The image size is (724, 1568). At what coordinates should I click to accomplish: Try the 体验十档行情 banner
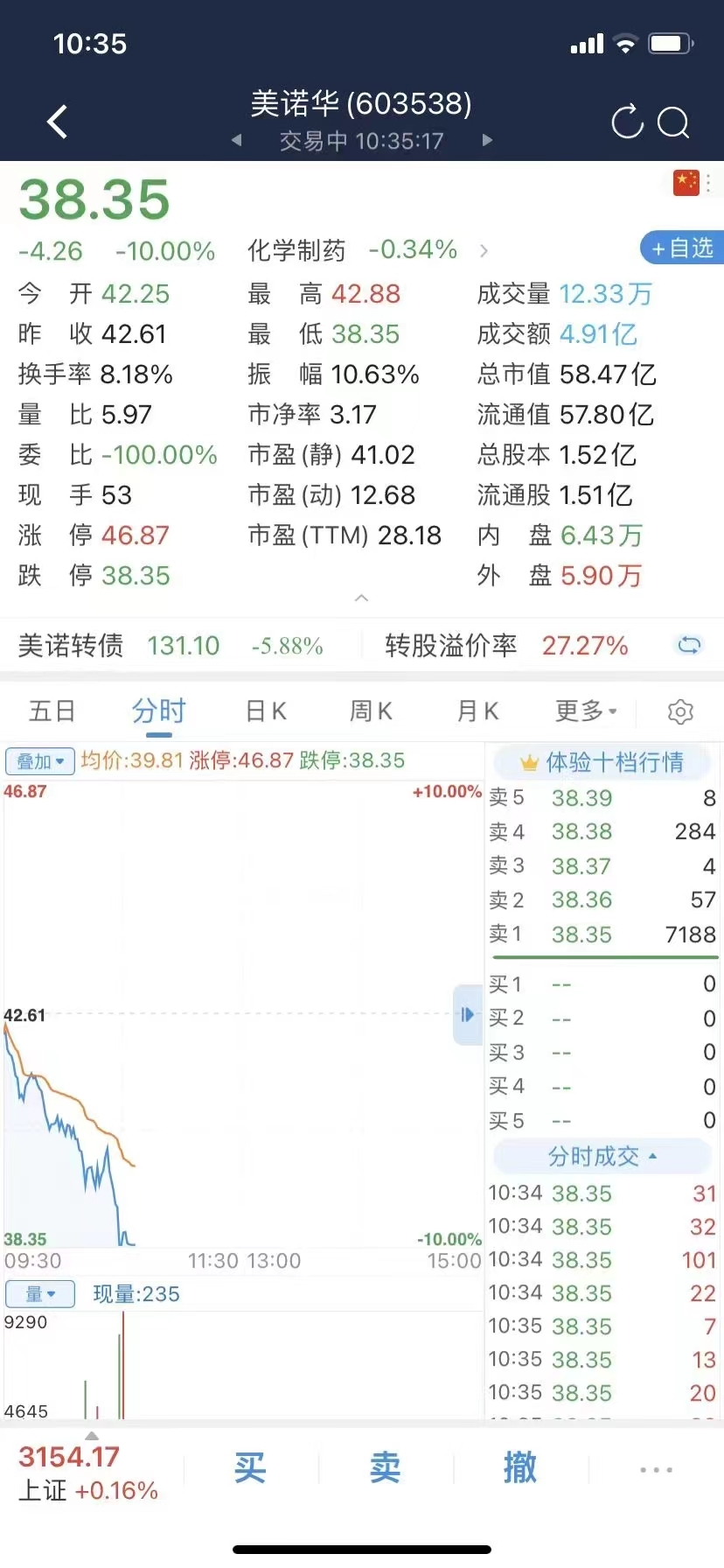603,762
